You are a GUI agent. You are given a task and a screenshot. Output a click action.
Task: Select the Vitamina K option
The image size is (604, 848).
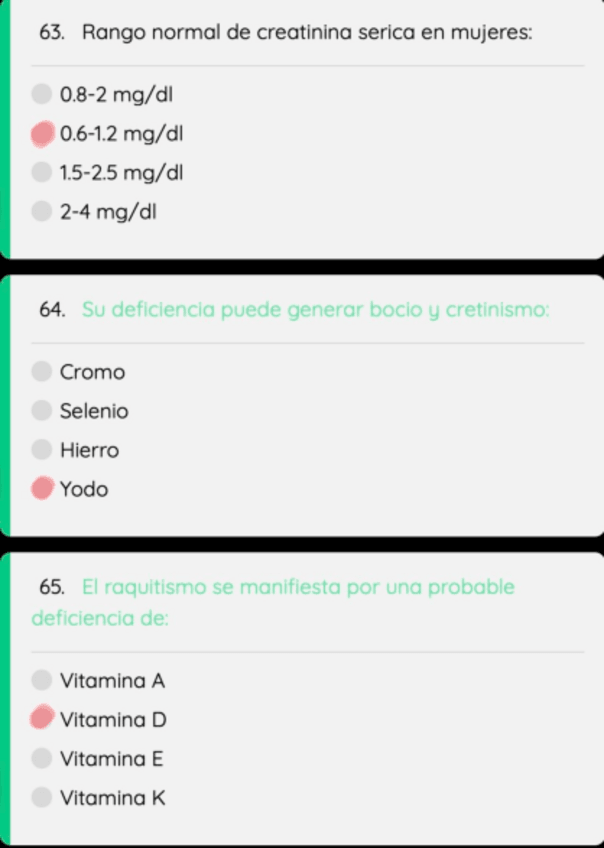click(41, 797)
